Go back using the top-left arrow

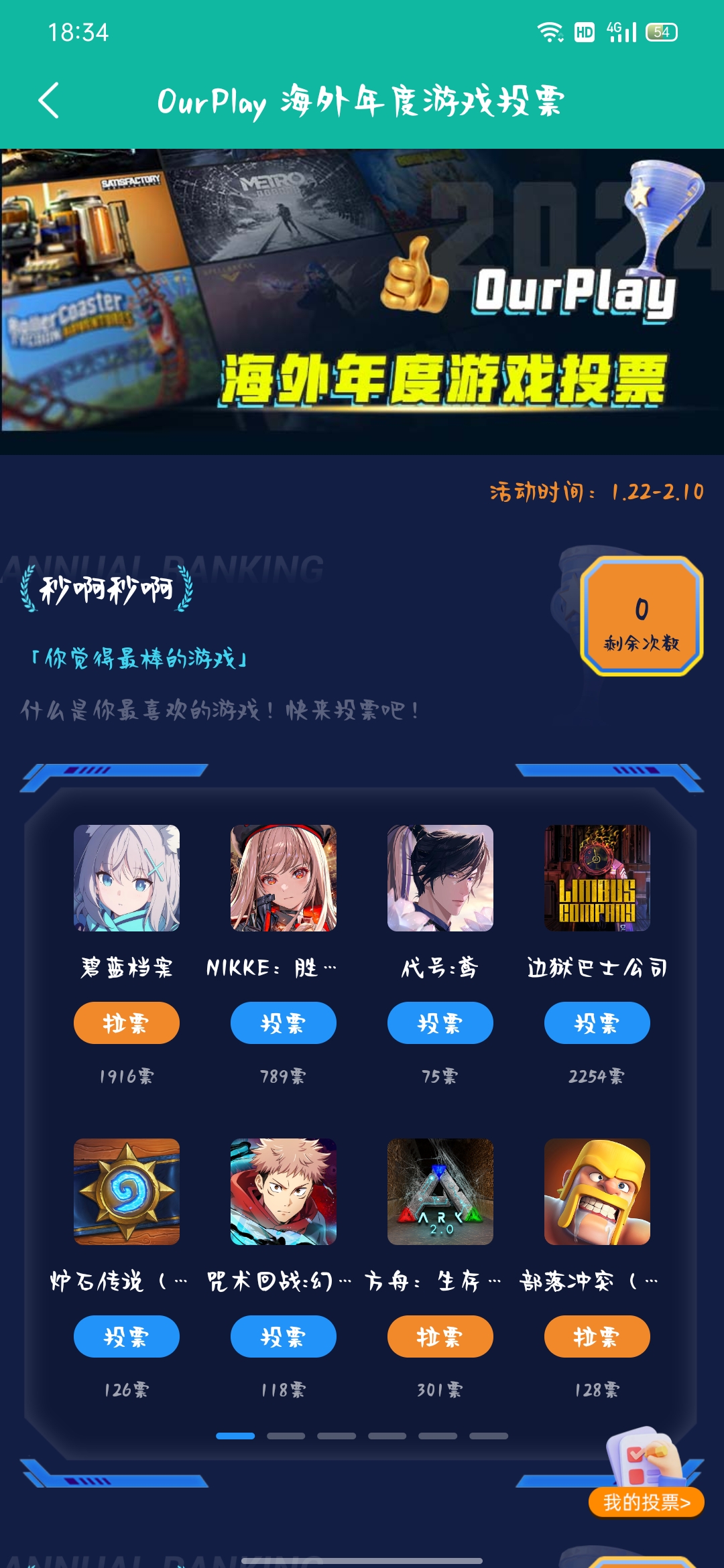tap(49, 101)
